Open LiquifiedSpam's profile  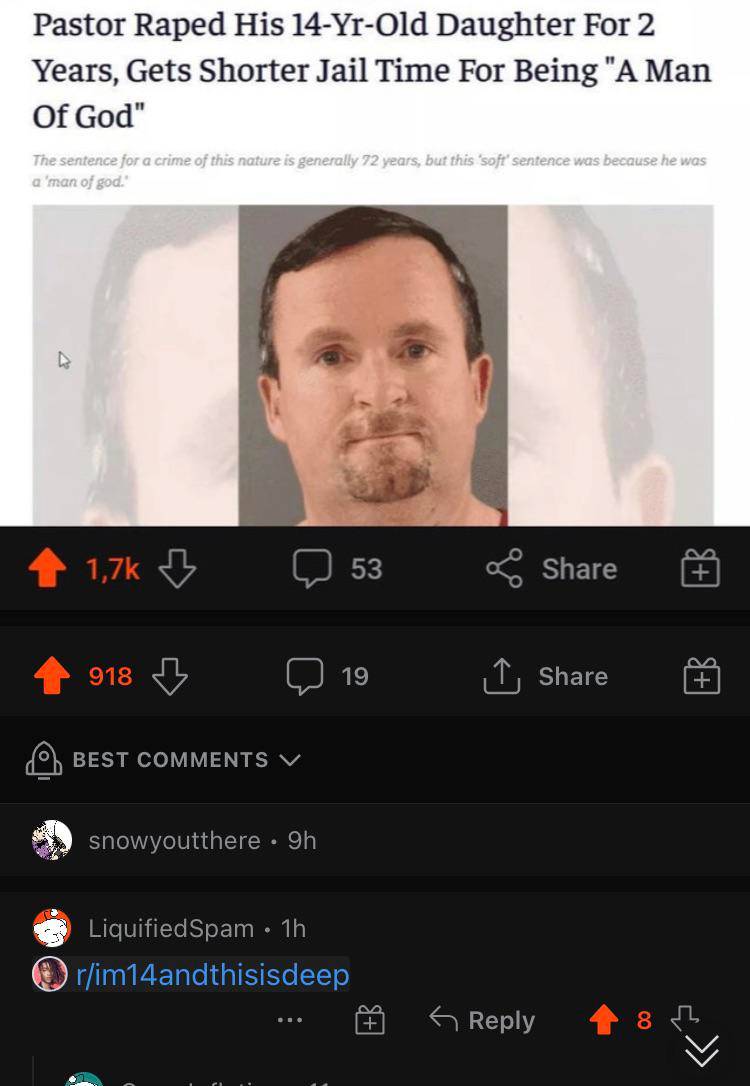click(x=171, y=928)
